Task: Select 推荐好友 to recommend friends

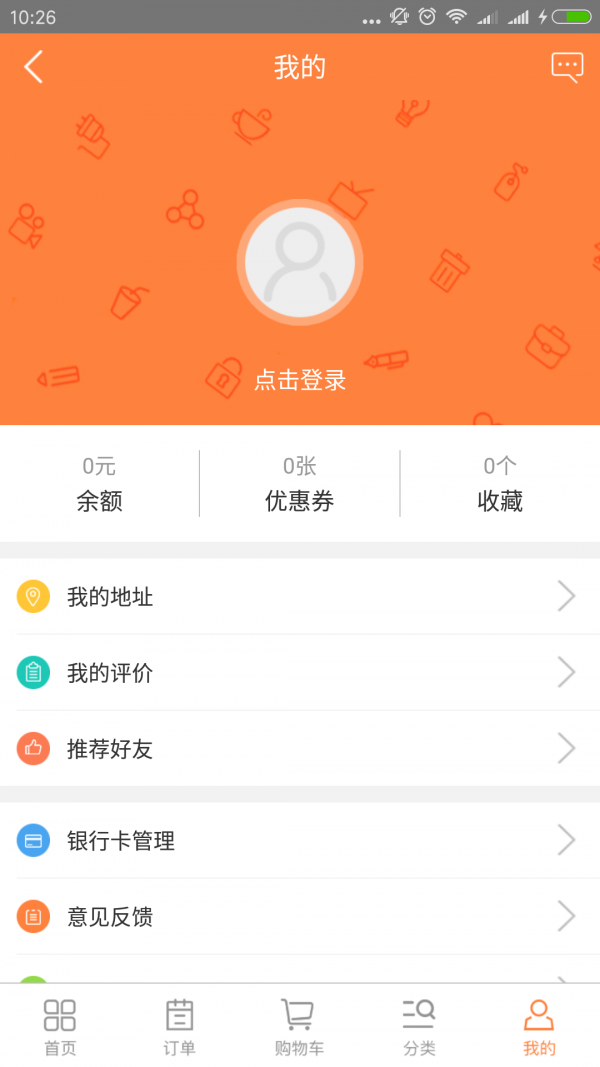Action: (300, 749)
